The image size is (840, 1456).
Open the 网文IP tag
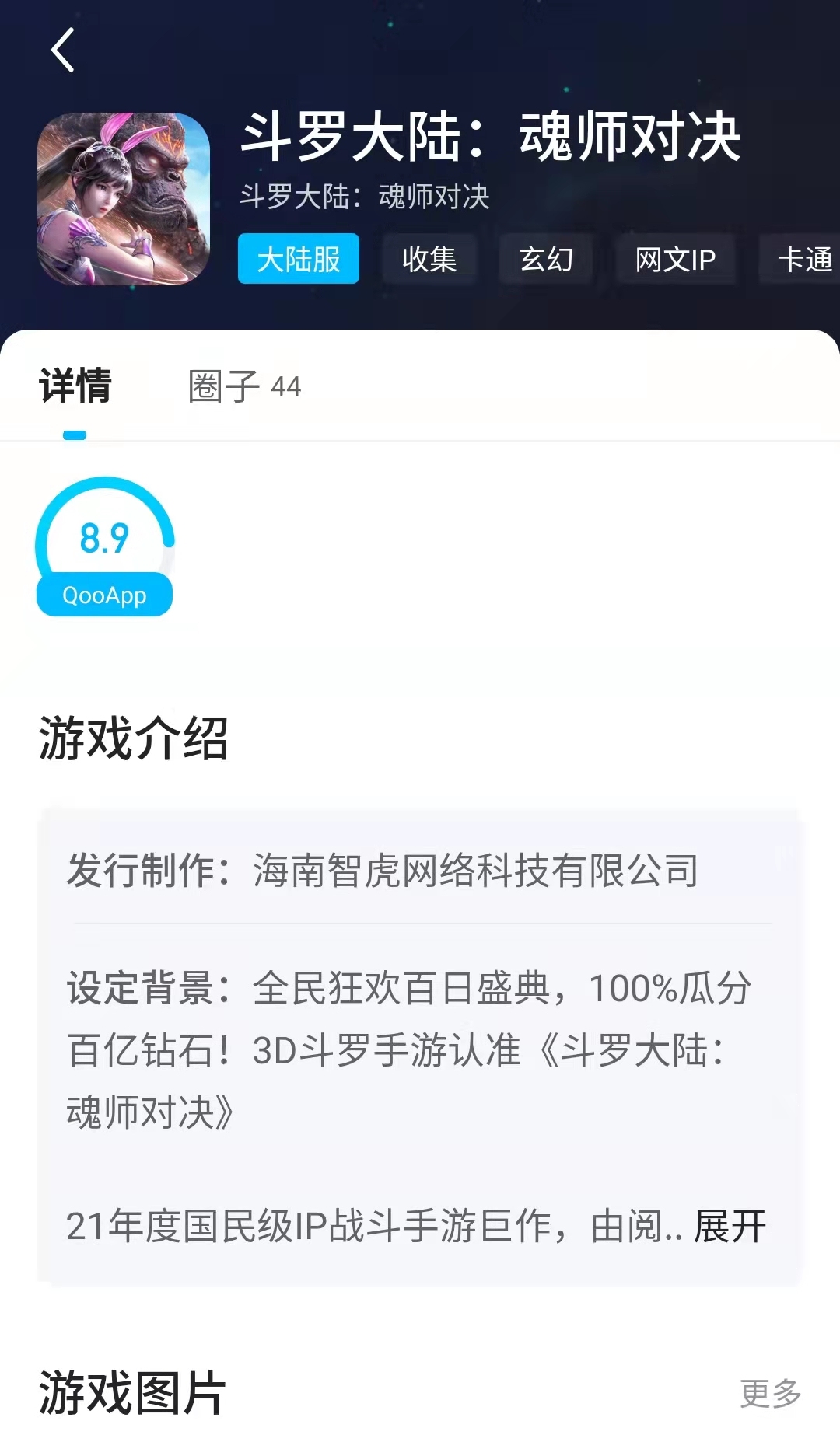675,259
